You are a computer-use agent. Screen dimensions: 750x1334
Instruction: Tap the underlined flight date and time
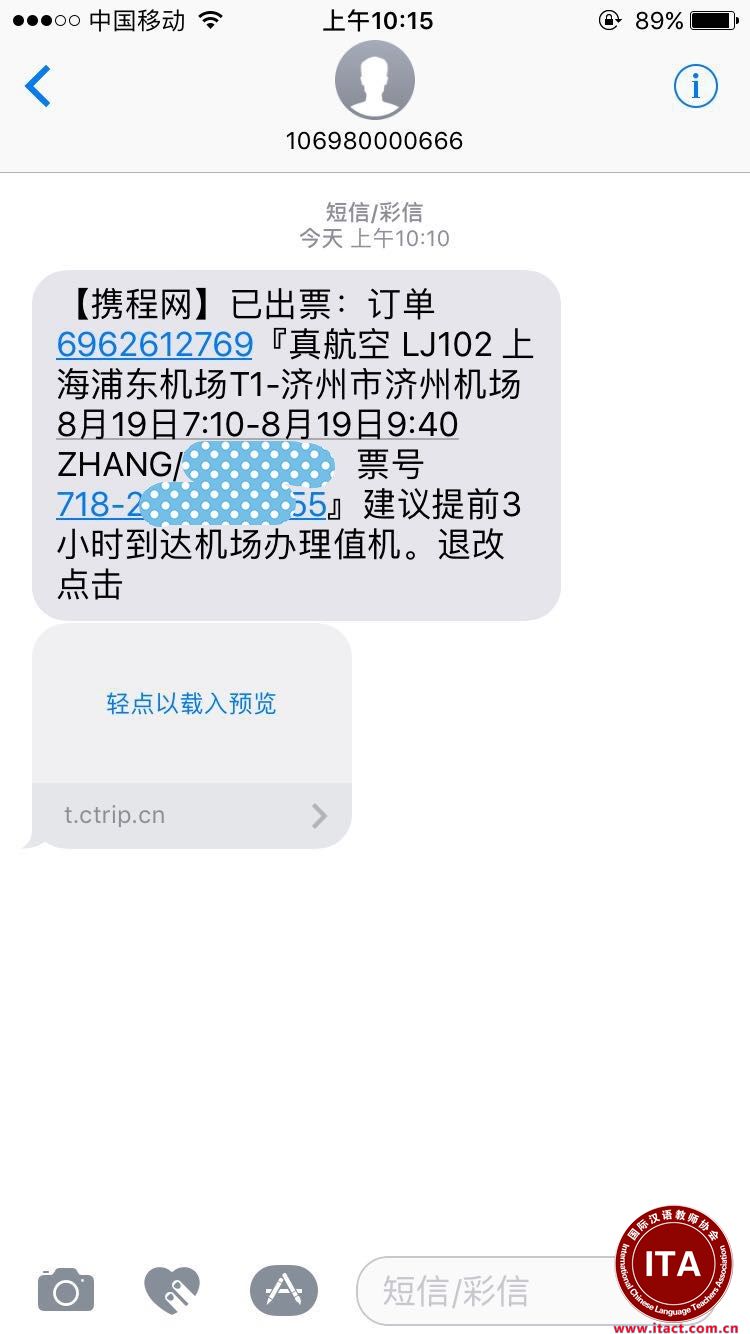click(x=258, y=425)
